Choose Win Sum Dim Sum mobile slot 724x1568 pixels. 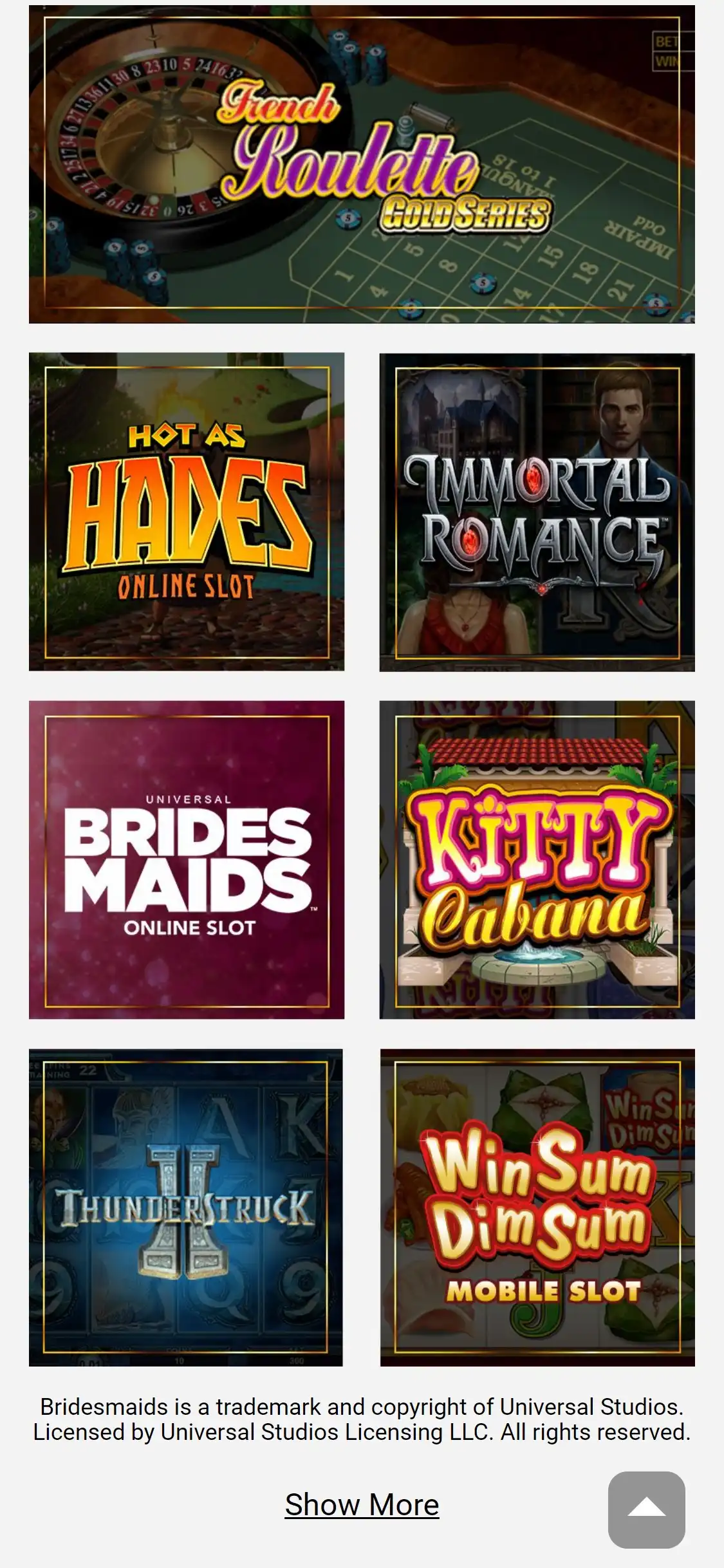coord(537,1208)
